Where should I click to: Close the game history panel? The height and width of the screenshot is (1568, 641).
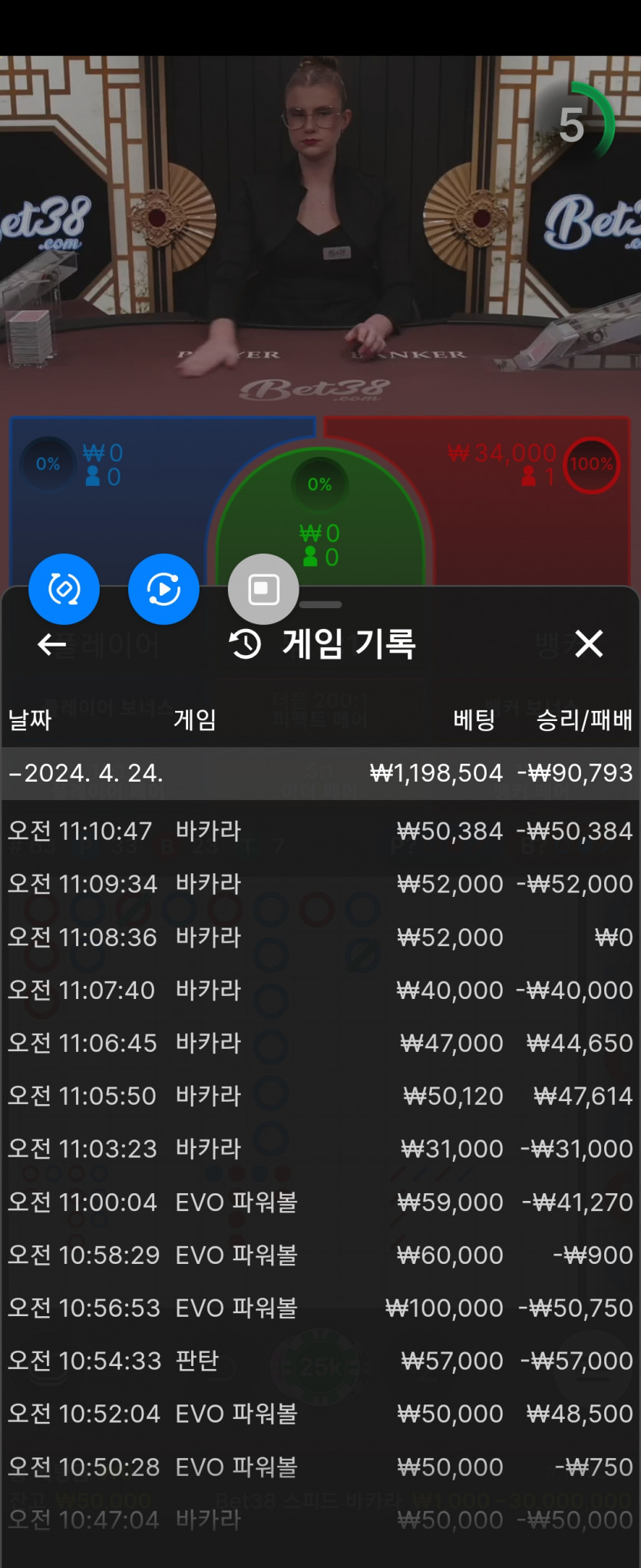point(589,643)
